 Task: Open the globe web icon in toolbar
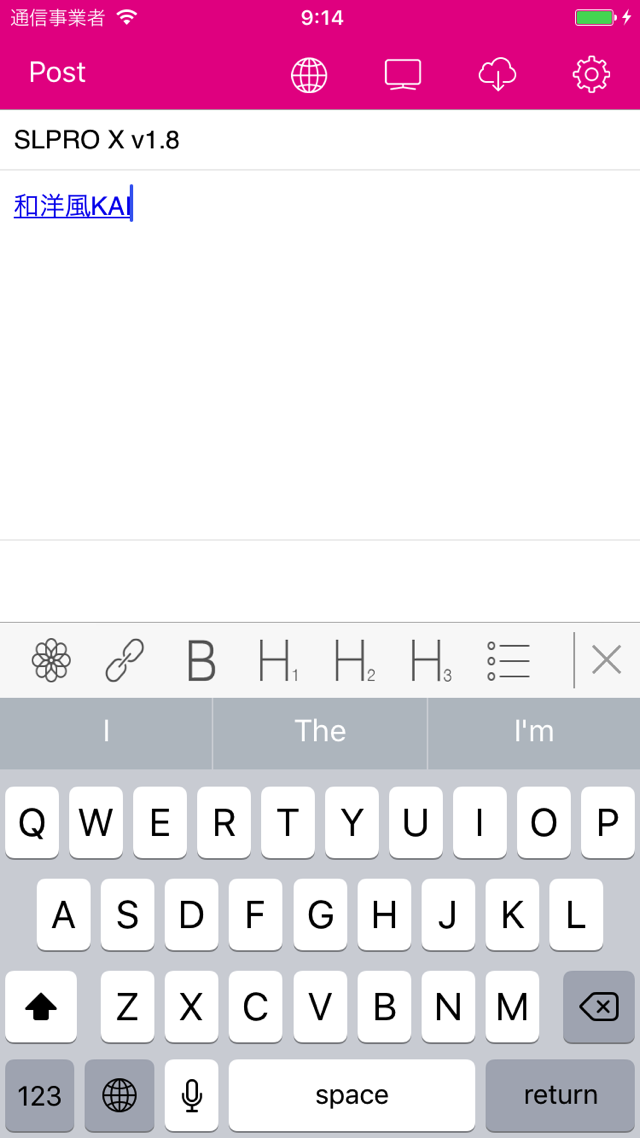[x=309, y=74]
